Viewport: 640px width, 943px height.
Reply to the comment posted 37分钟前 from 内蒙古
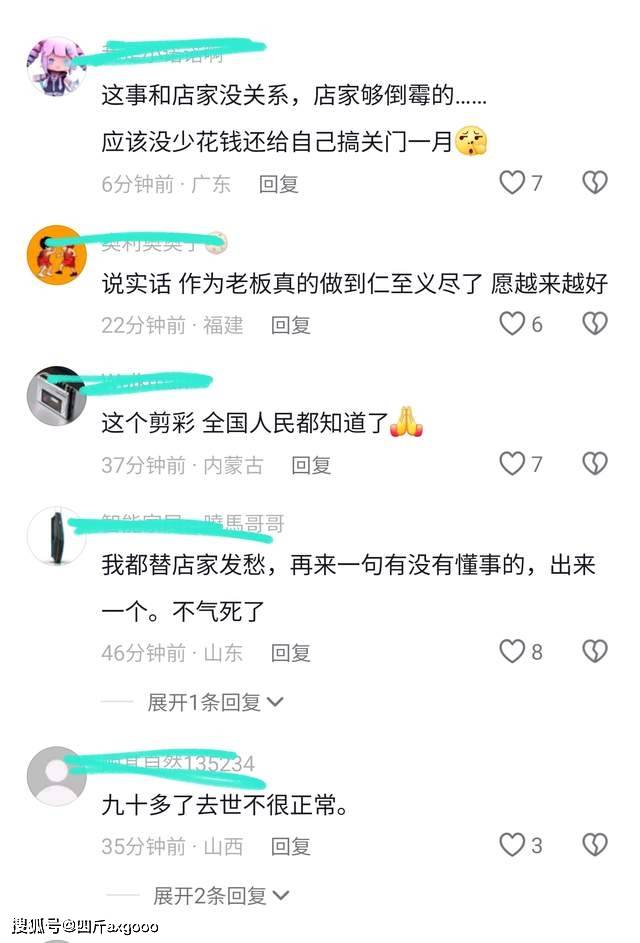click(x=311, y=464)
